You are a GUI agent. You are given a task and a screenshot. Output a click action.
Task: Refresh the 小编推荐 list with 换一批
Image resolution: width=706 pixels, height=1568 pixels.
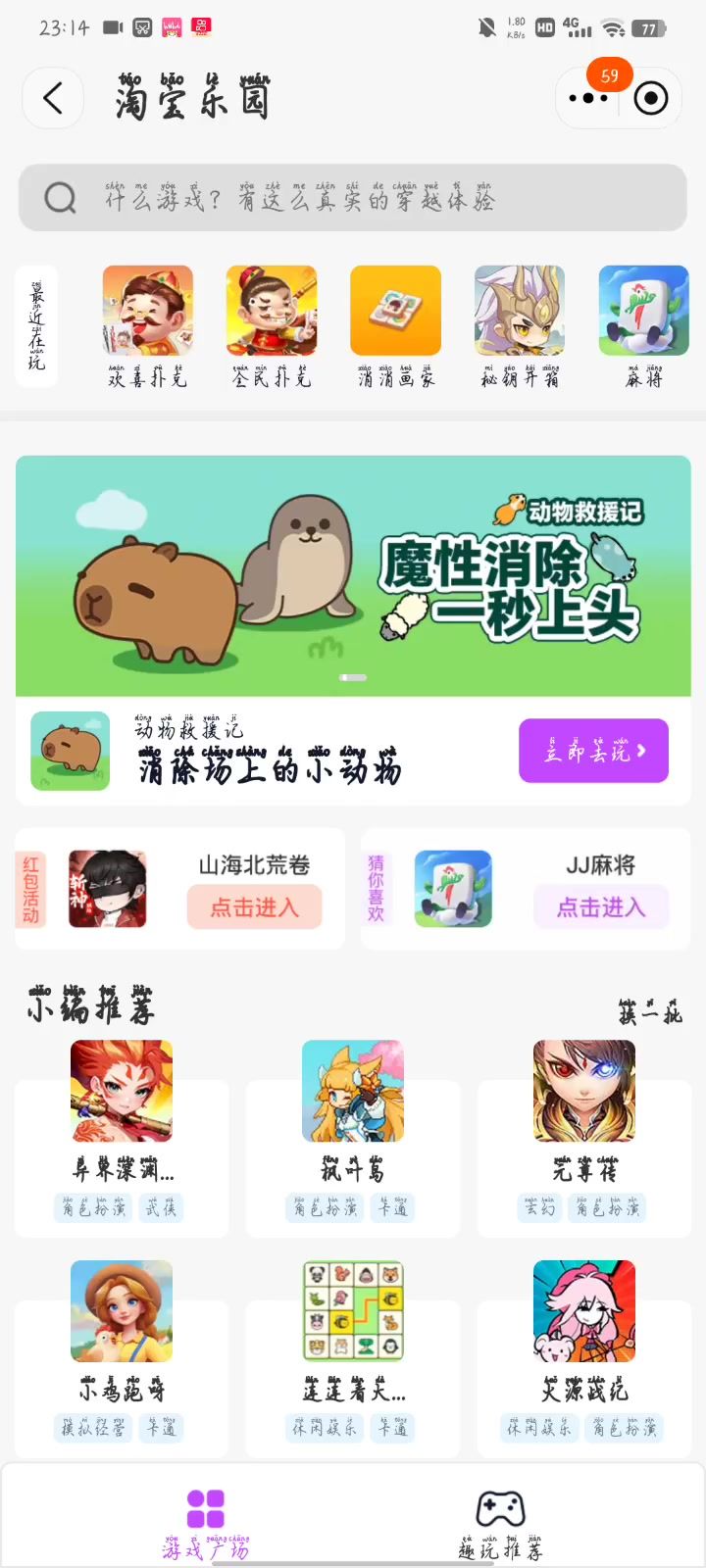650,1013
